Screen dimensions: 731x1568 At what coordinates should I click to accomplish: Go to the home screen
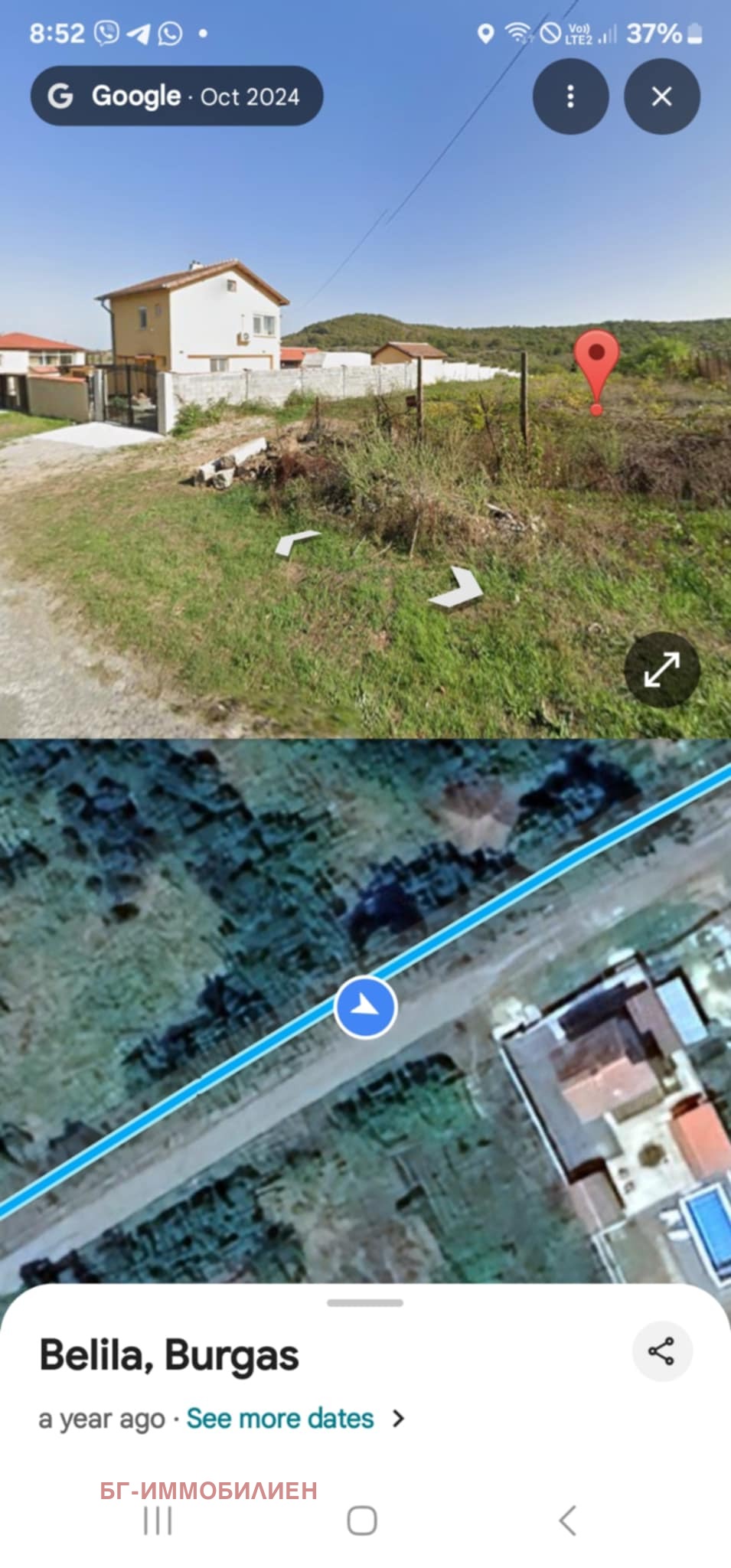click(362, 1520)
